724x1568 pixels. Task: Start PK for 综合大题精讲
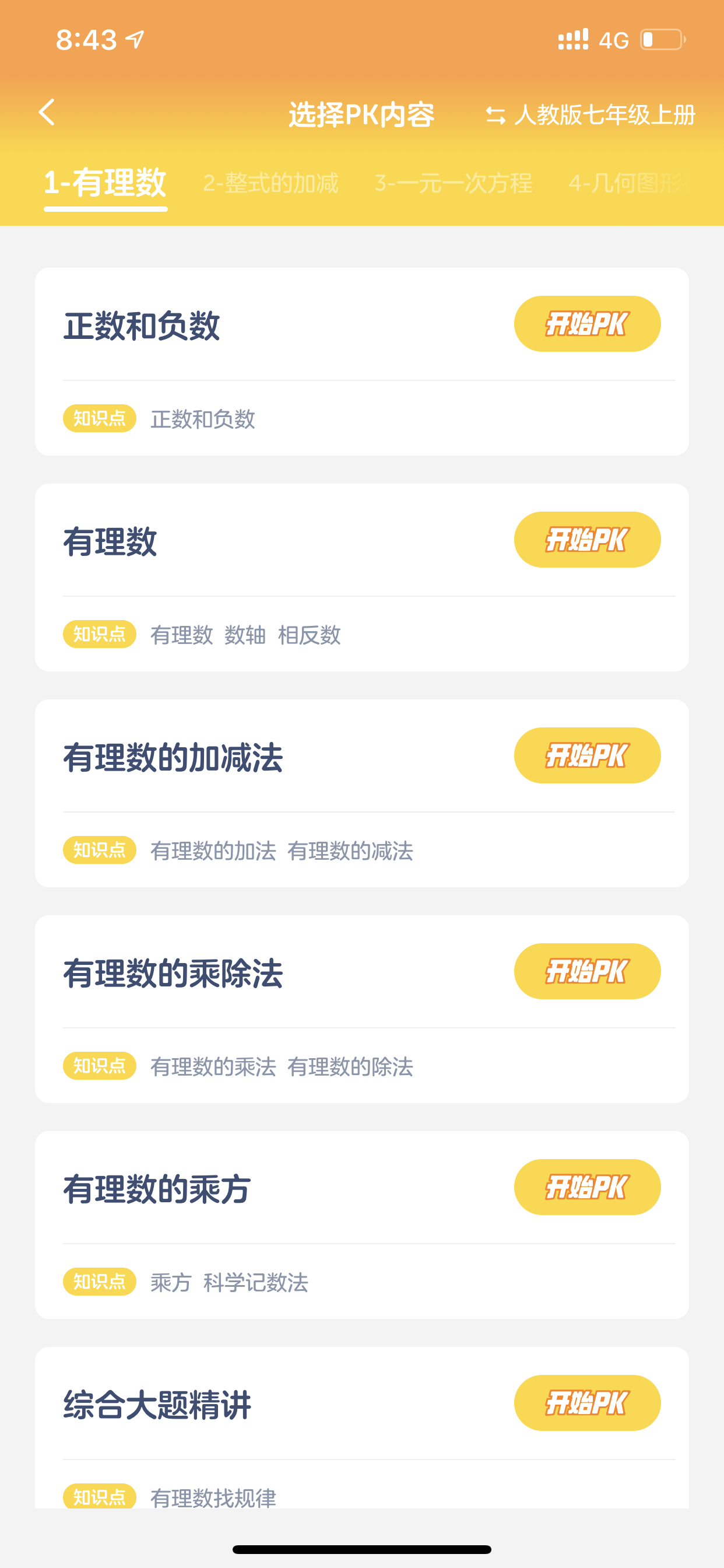pos(587,1403)
